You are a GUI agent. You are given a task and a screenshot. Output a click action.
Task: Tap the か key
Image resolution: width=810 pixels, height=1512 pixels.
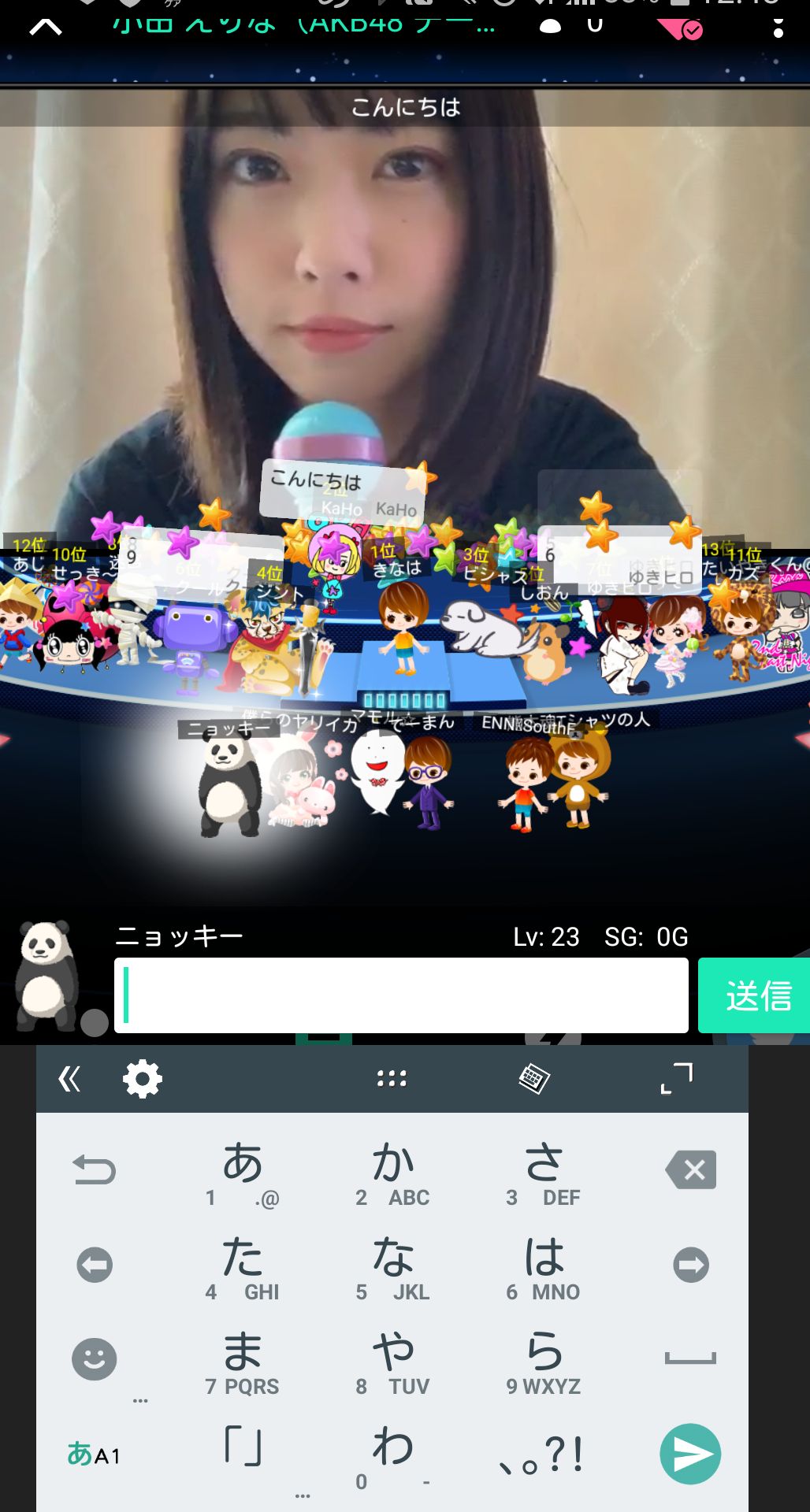(x=392, y=1175)
